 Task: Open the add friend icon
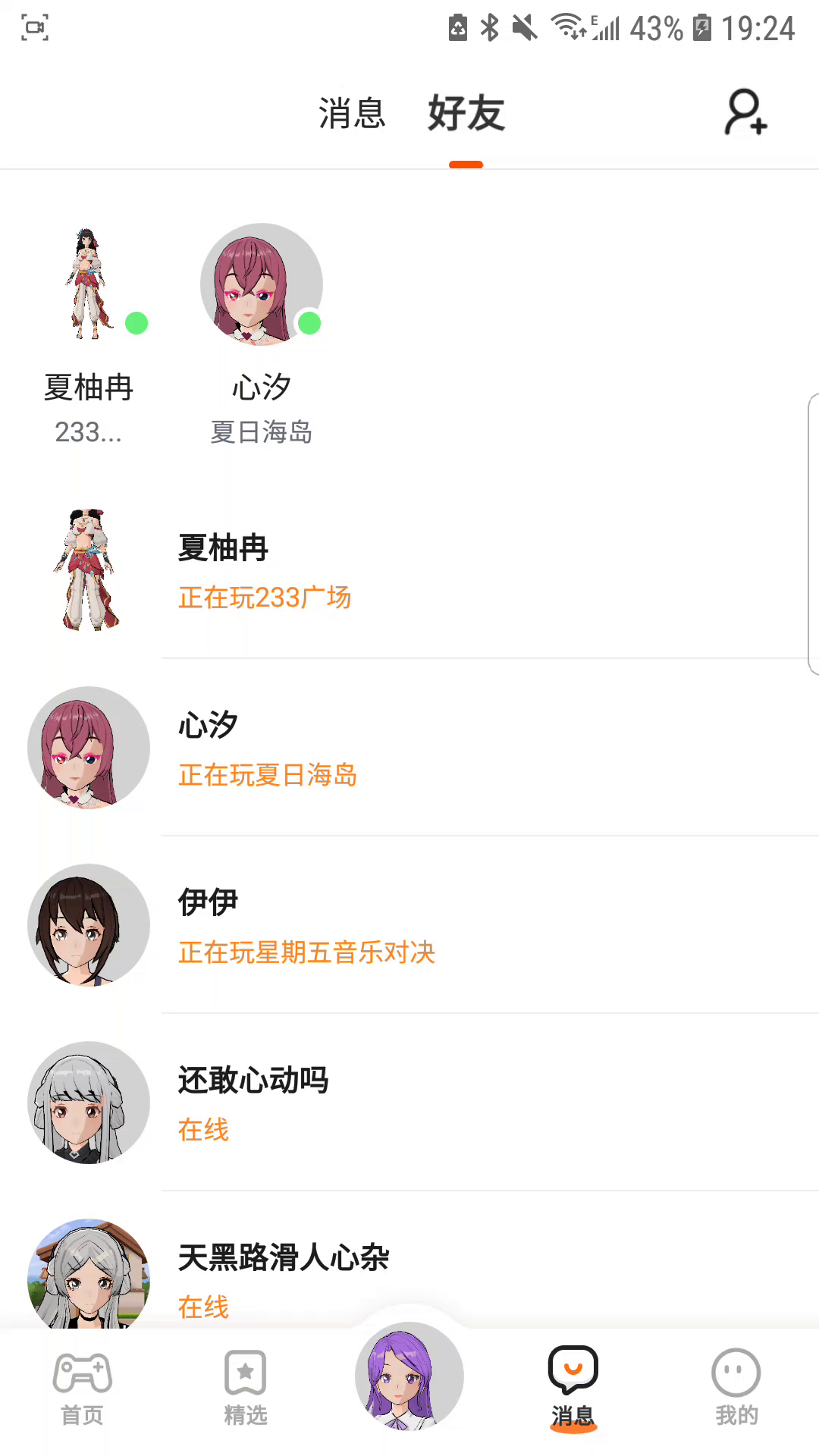[x=746, y=113]
